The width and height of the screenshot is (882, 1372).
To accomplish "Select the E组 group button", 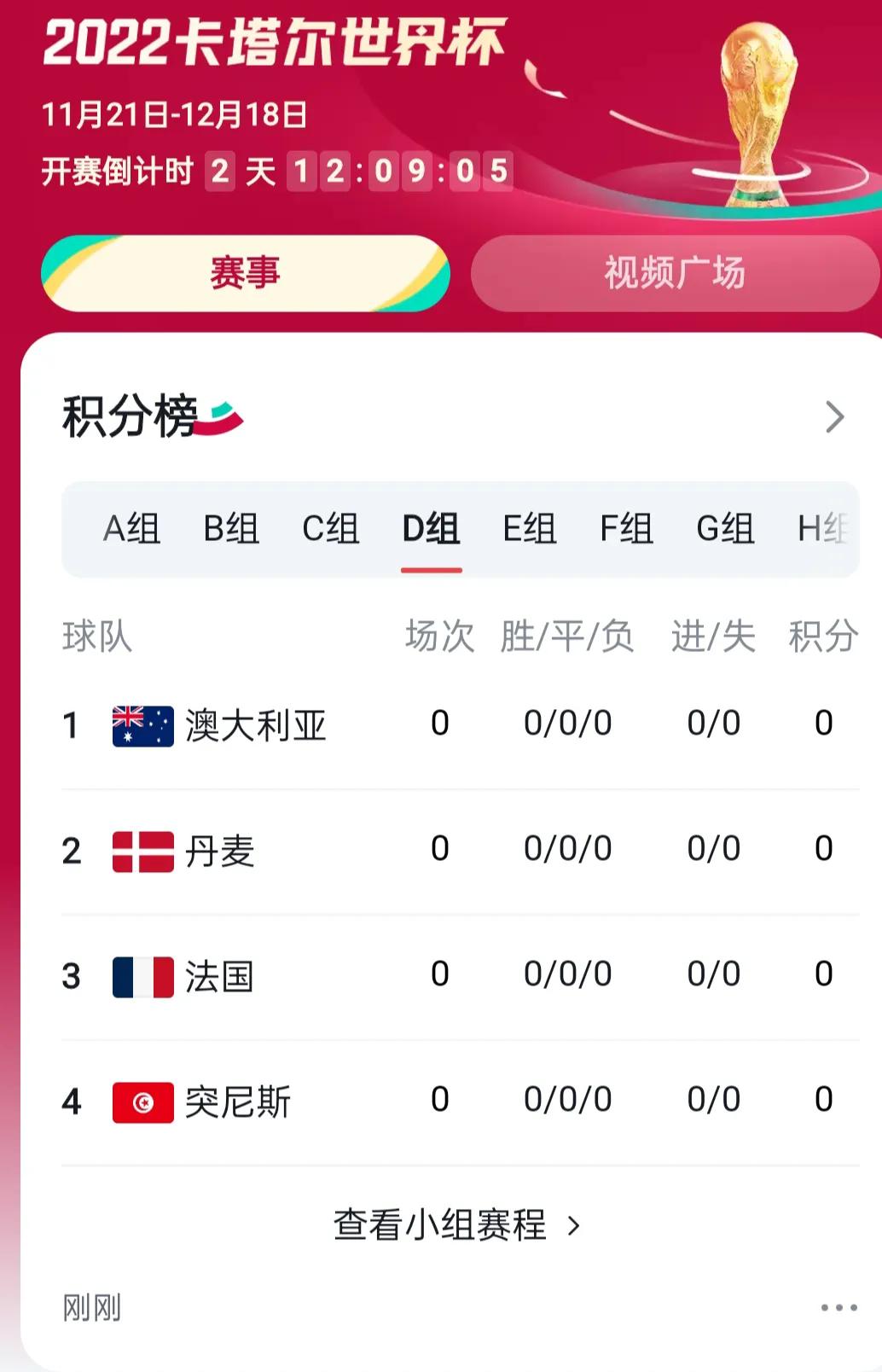I will click(x=530, y=529).
